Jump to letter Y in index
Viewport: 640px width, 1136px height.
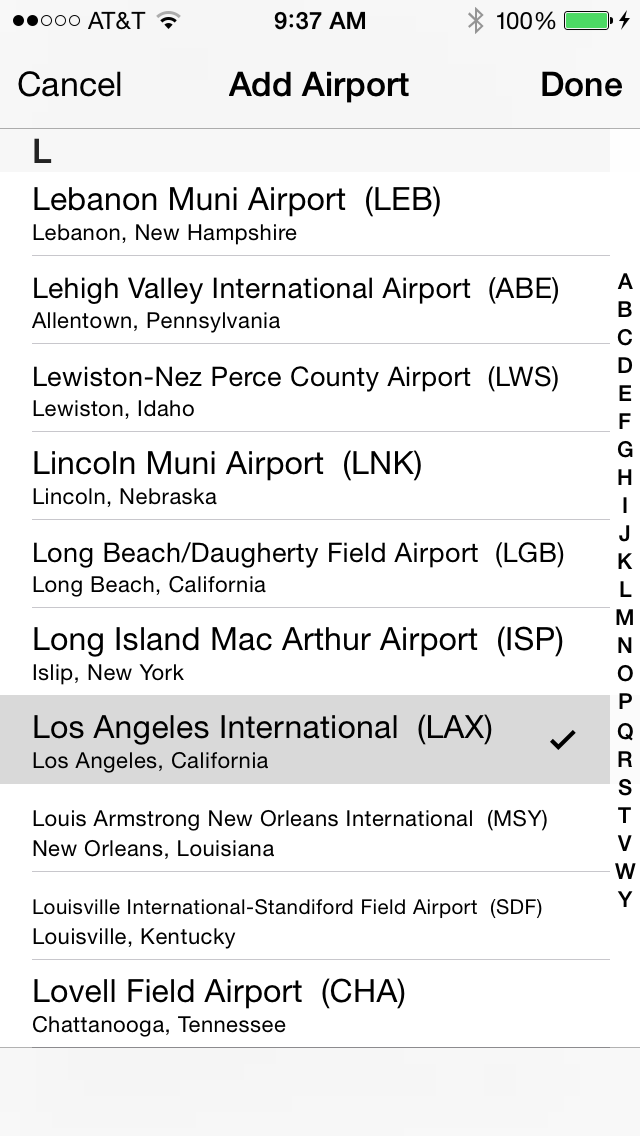625,899
